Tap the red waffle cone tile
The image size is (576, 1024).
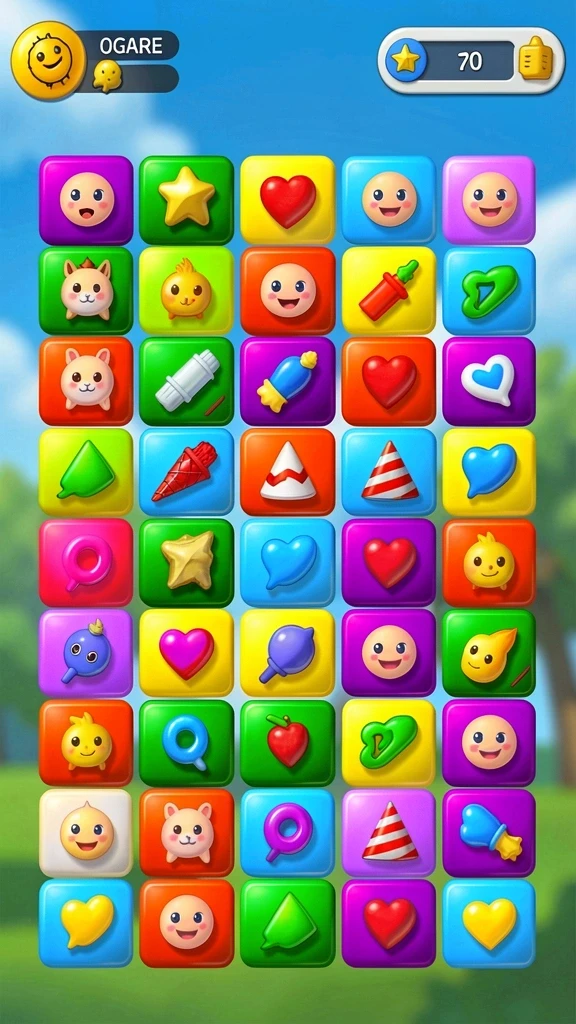(186, 472)
